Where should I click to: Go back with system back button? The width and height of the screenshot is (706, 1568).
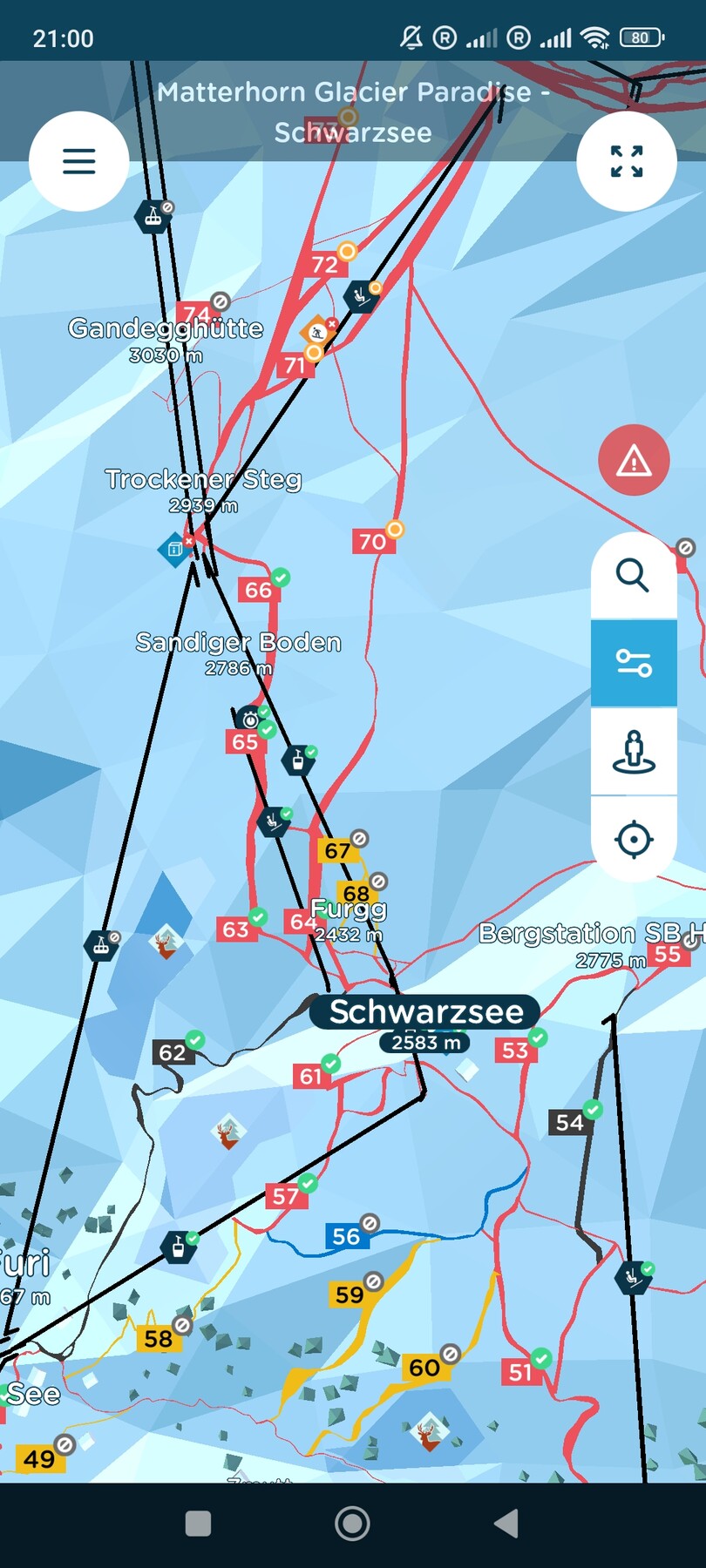pyautogui.click(x=506, y=1524)
